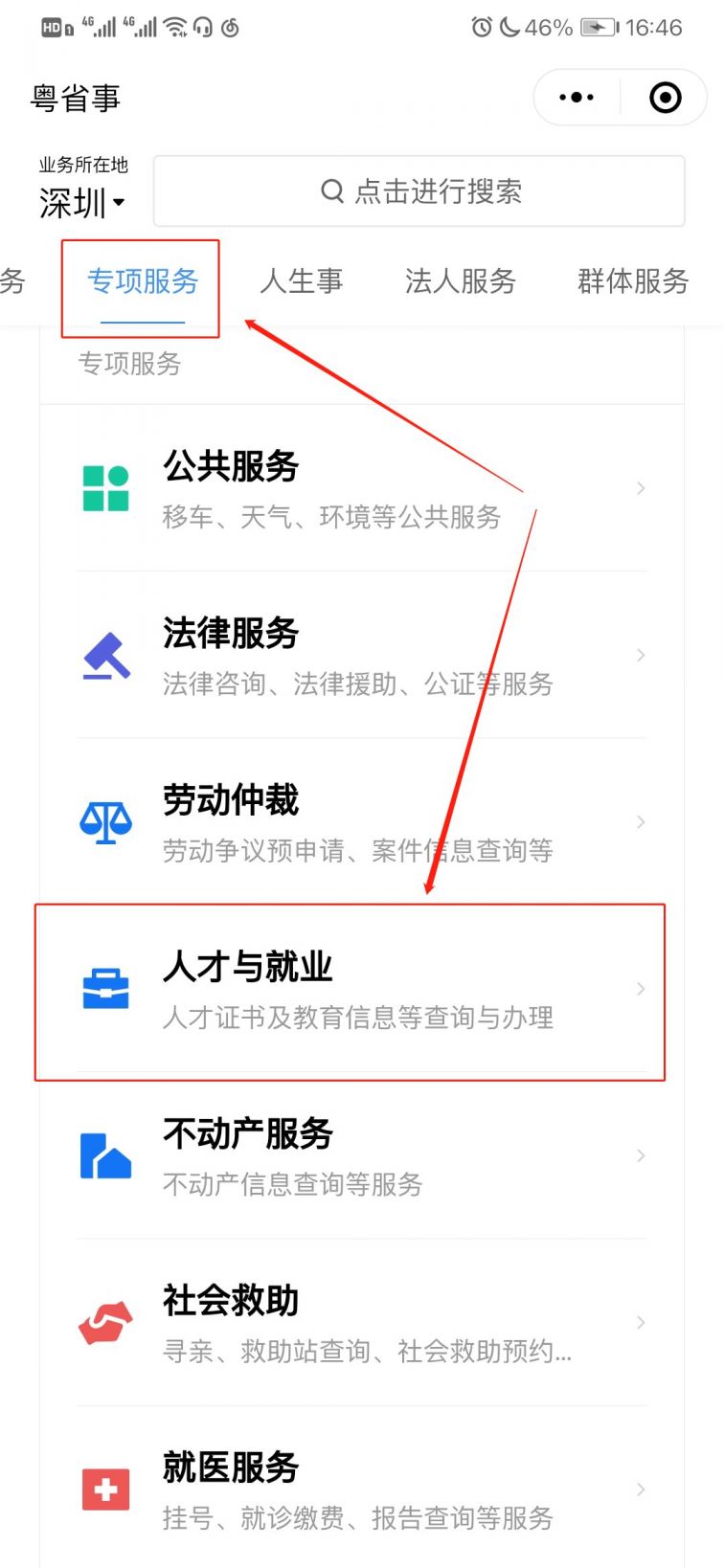
Task: Switch to the 人生事 tab
Action: [301, 281]
